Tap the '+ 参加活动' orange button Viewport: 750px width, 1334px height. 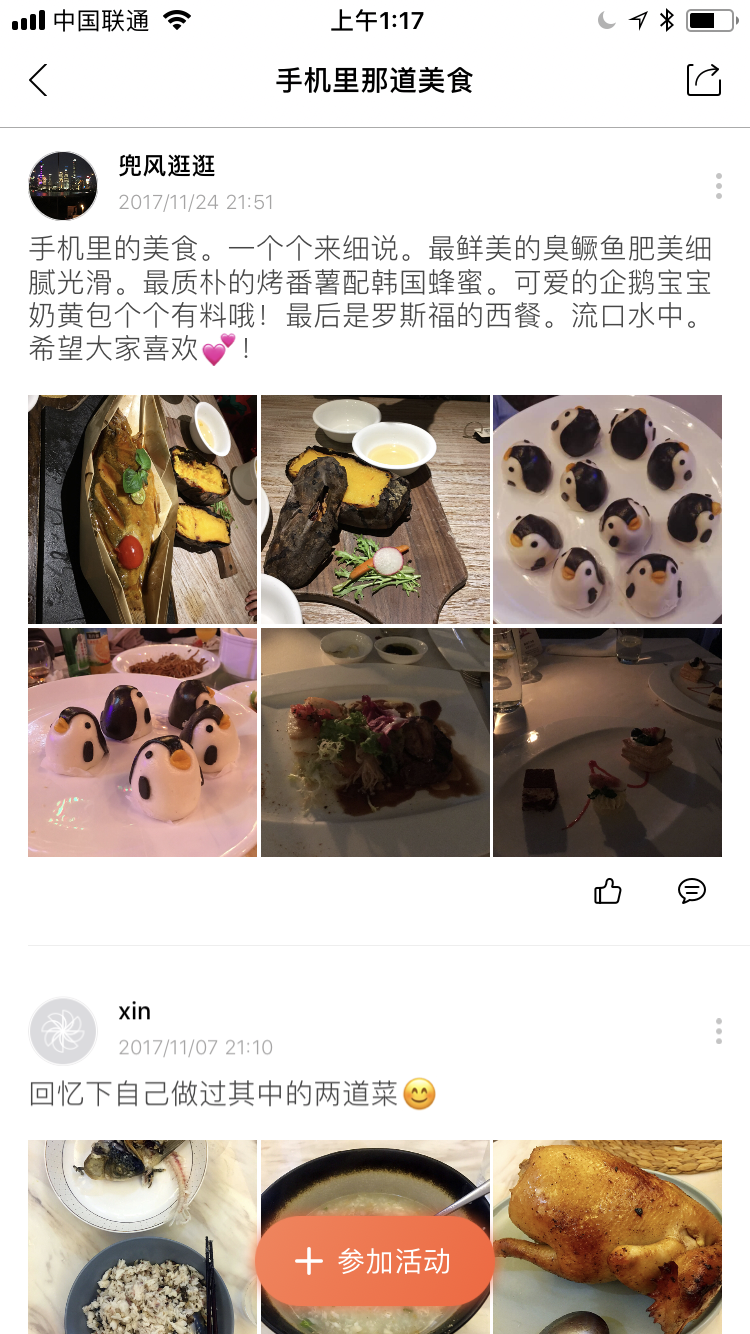pyautogui.click(x=374, y=1262)
